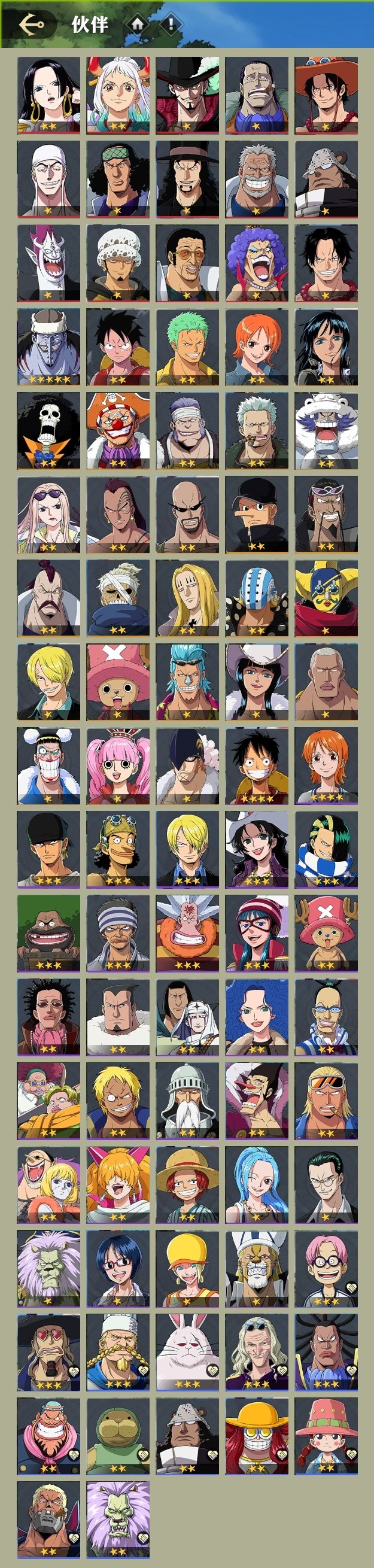Open Shanks wearing the straw hat
This screenshot has width=374, height=1568.
[x=187, y=1184]
